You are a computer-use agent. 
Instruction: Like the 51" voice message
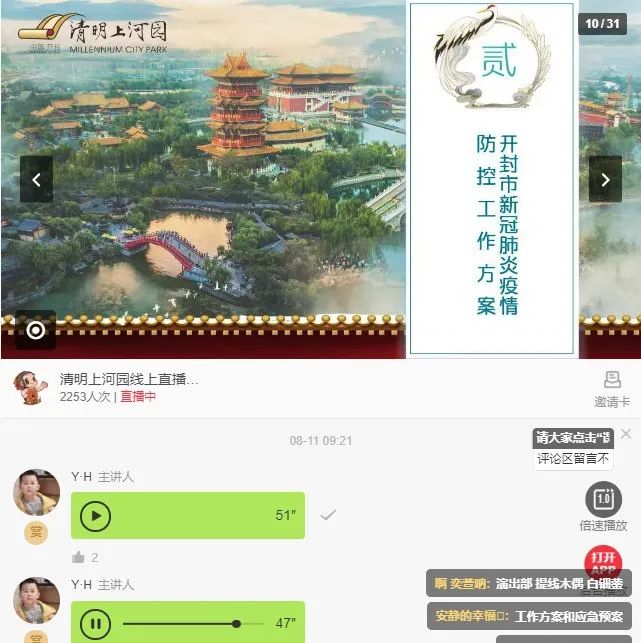79,557
